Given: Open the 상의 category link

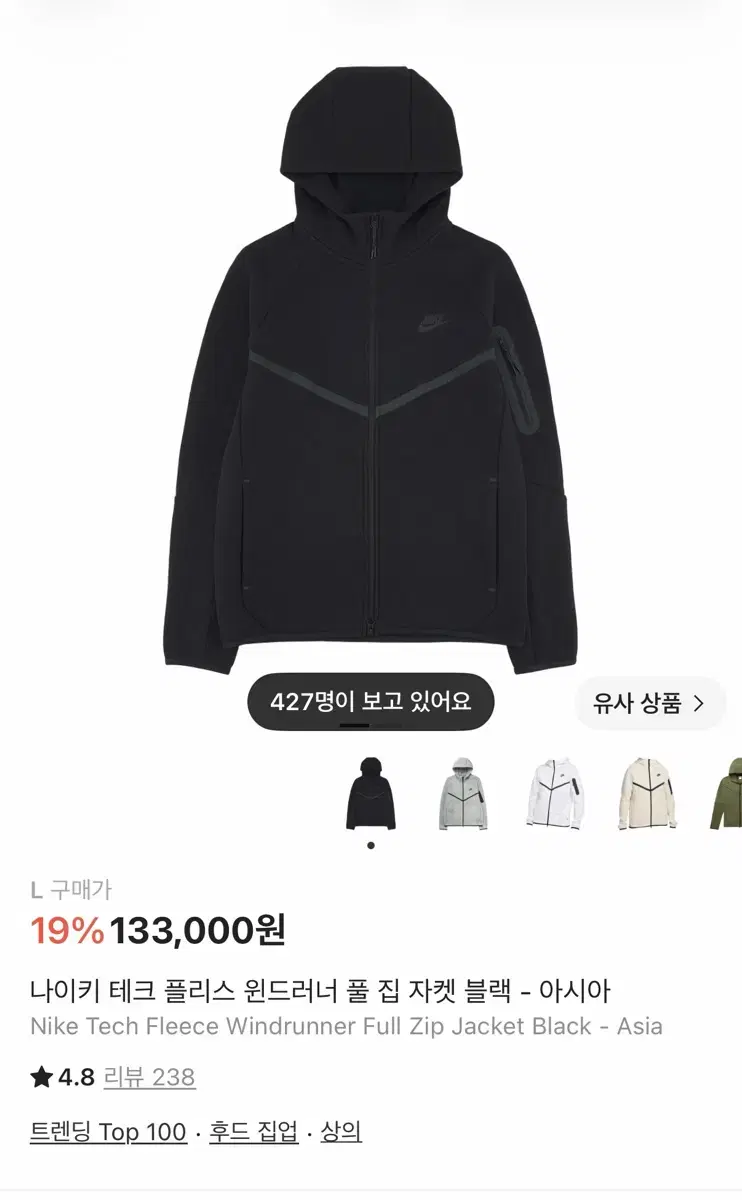Looking at the screenshot, I should pyautogui.click(x=341, y=1132).
